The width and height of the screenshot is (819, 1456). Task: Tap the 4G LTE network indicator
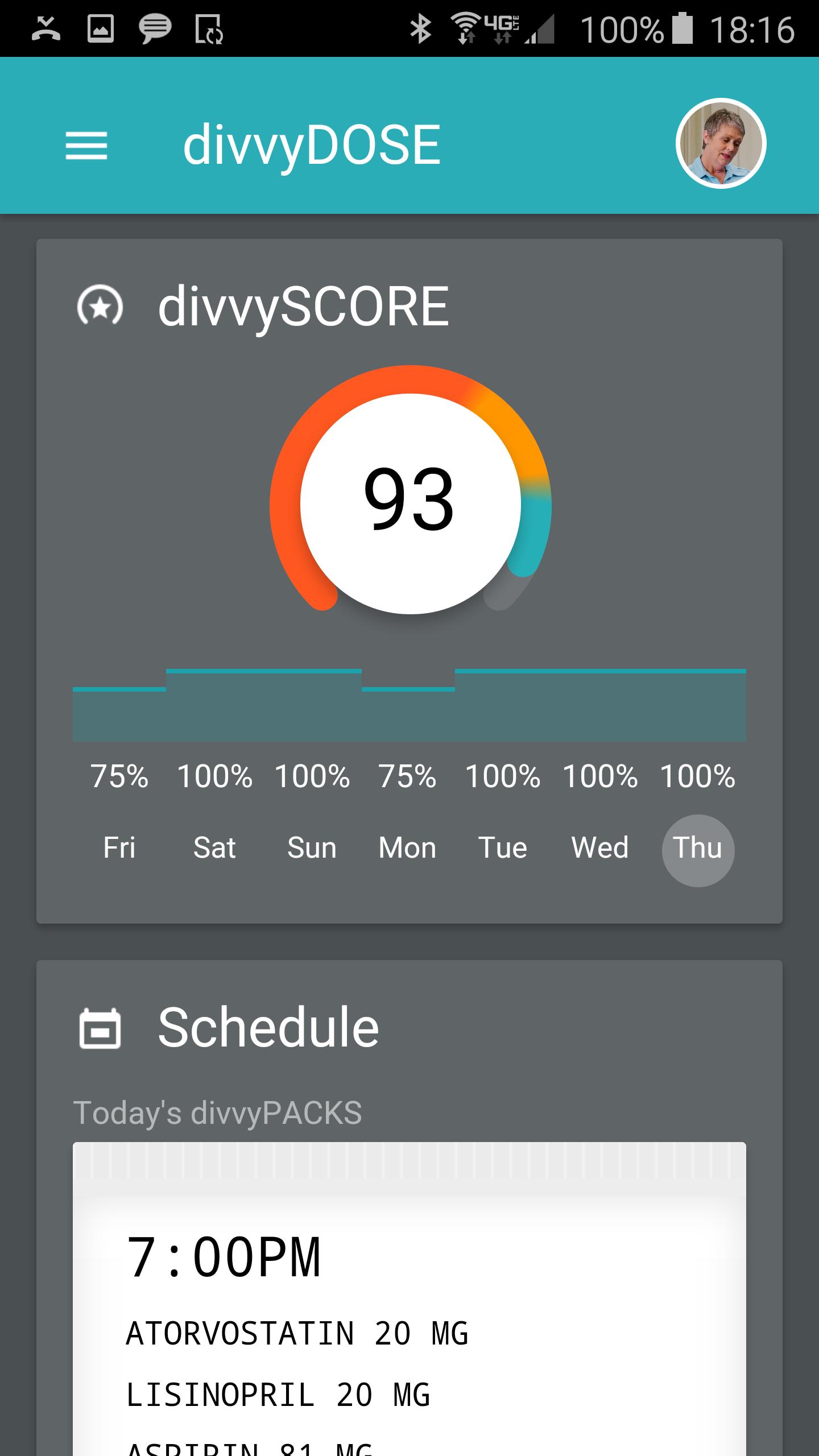click(x=500, y=30)
